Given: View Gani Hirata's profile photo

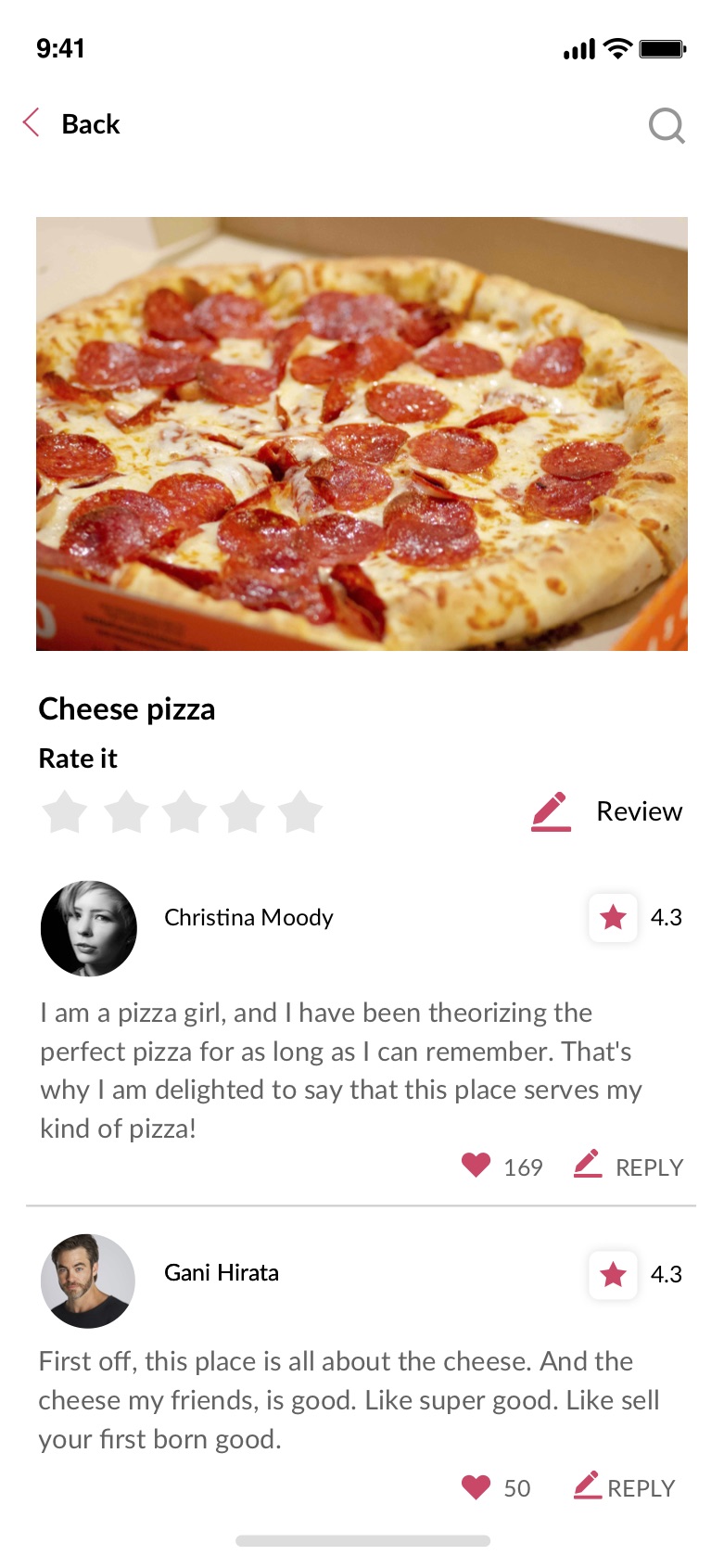Looking at the screenshot, I should click(88, 1281).
